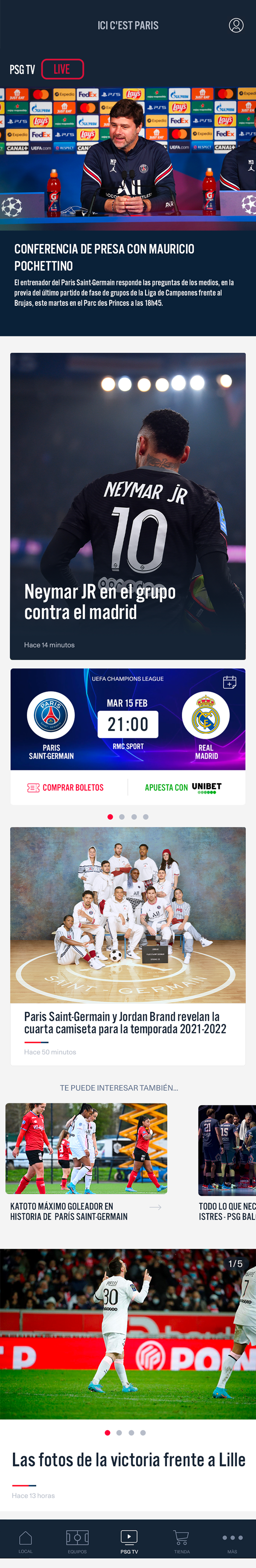
Task: Open the user profile icon
Action: pyautogui.click(x=236, y=25)
